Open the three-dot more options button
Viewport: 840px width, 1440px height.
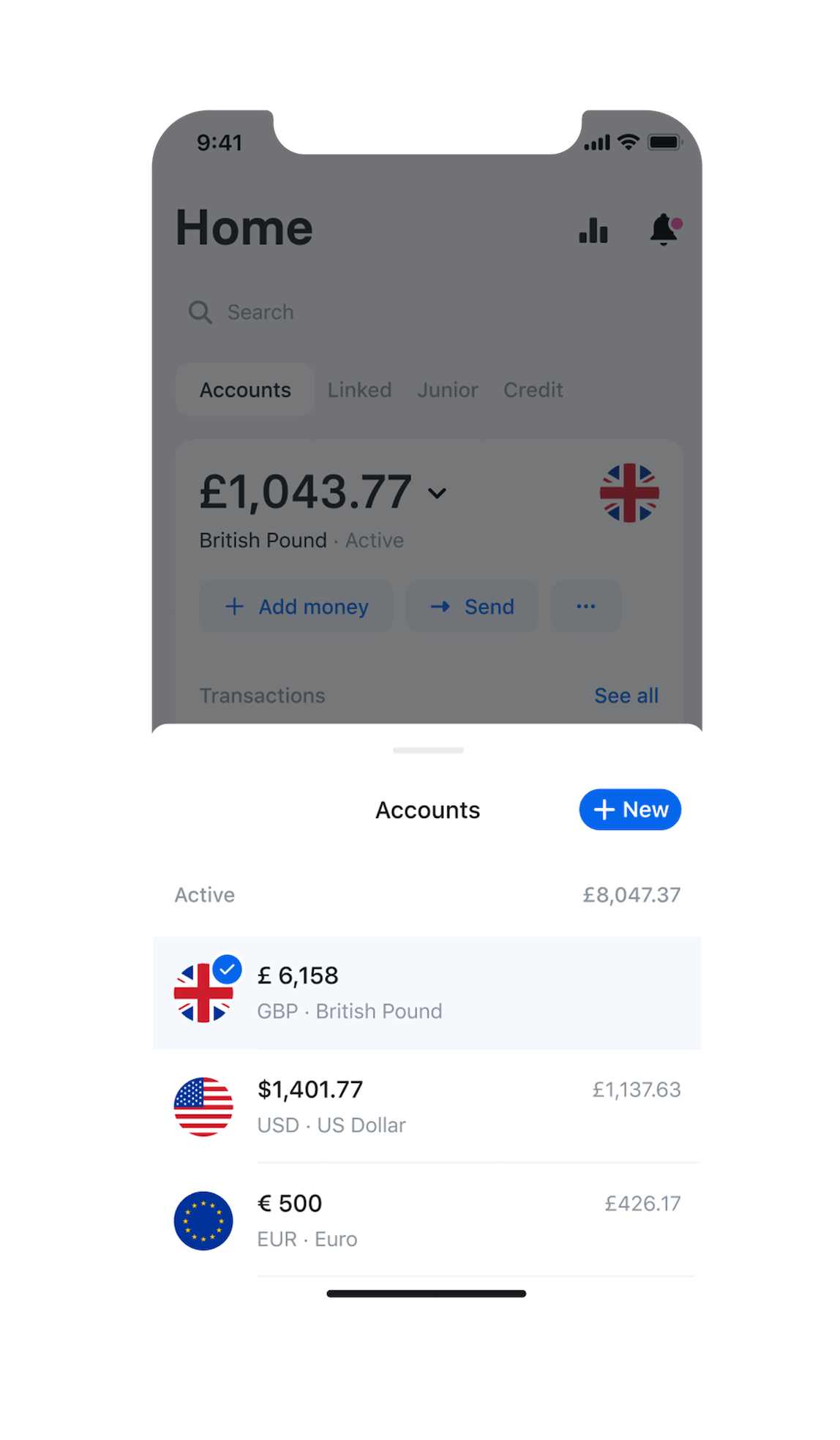tap(585, 607)
